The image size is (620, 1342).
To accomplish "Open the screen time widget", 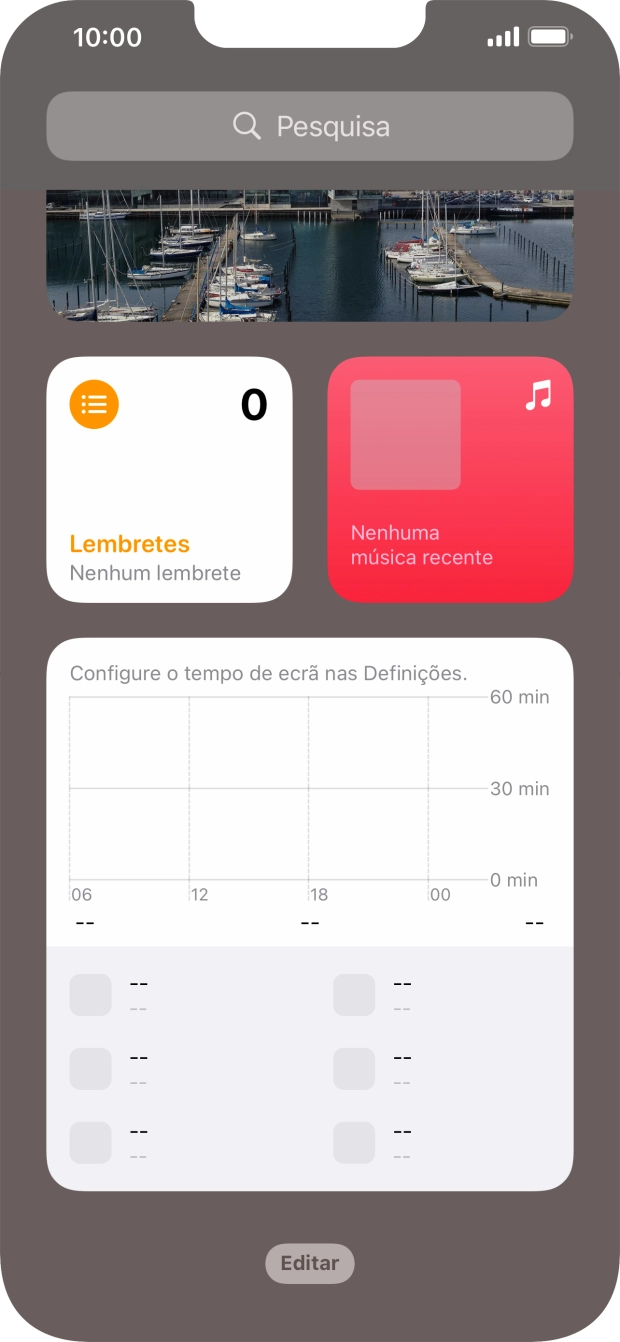I will (310, 913).
